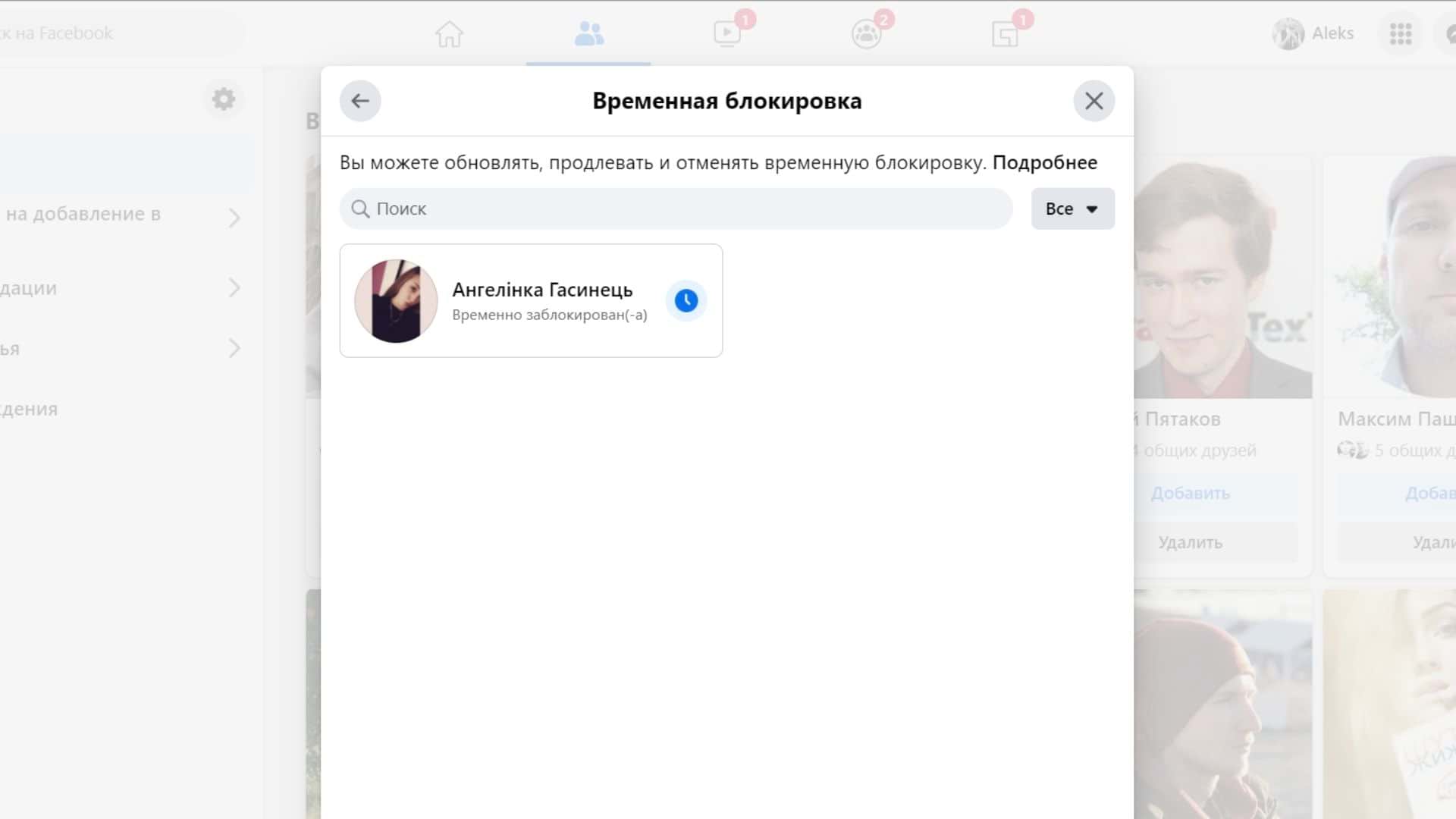Close the Временная блокировка dialog
The image size is (1456, 819).
(1094, 101)
